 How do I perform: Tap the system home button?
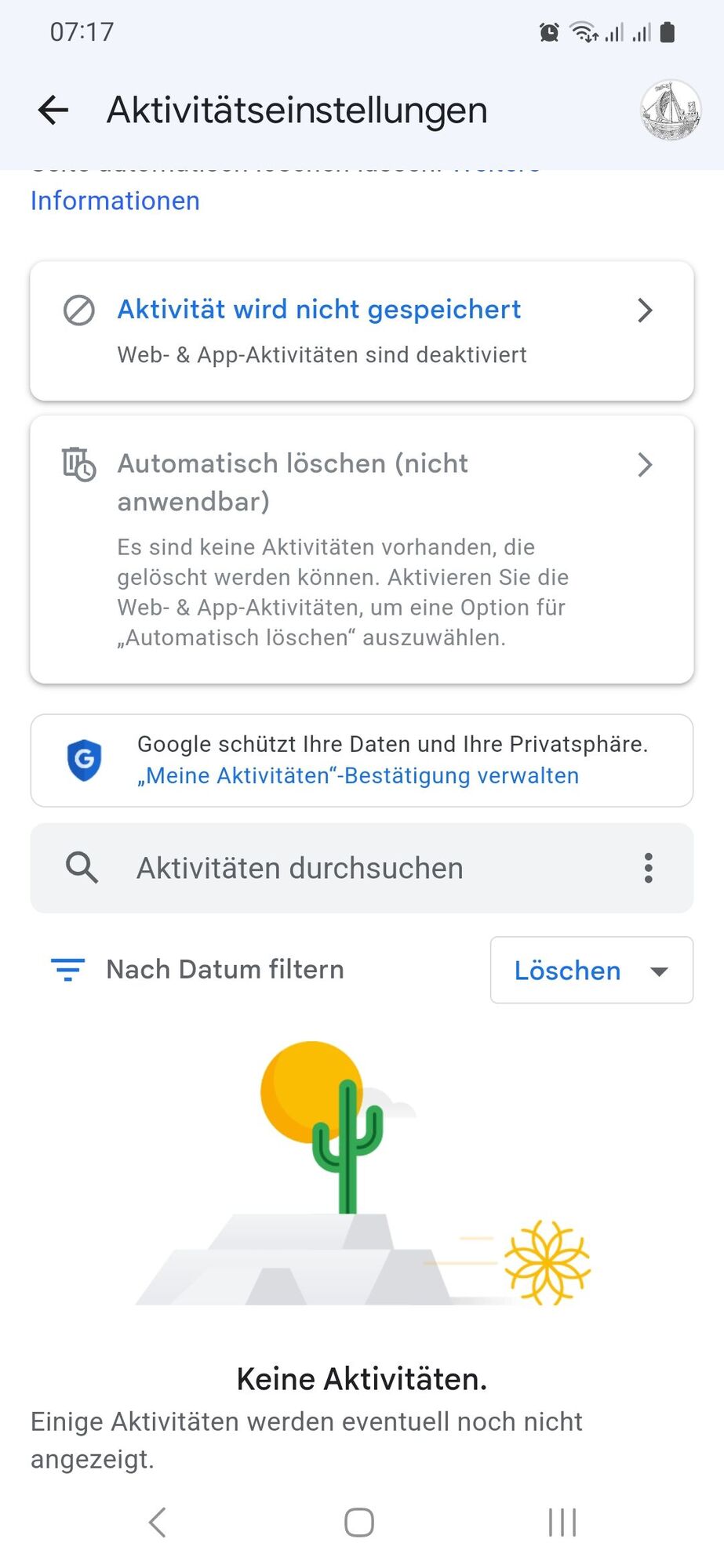(359, 1523)
